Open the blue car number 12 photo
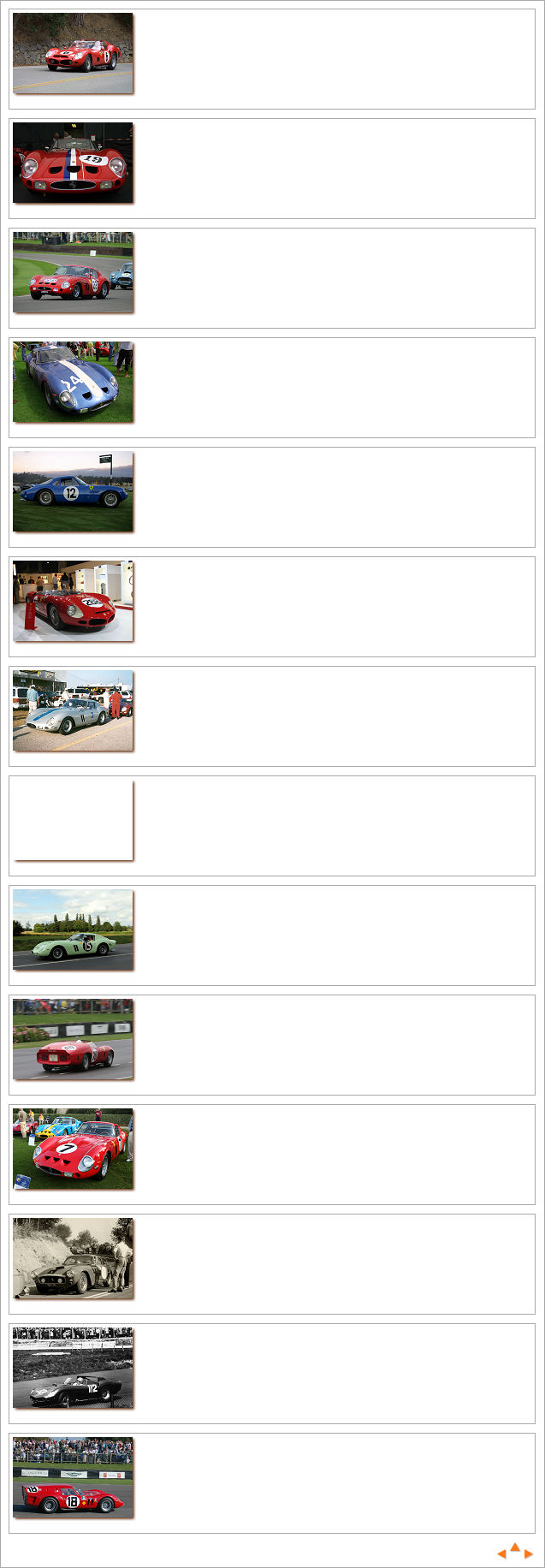This screenshot has height=1568, width=545. pyautogui.click(x=73, y=491)
